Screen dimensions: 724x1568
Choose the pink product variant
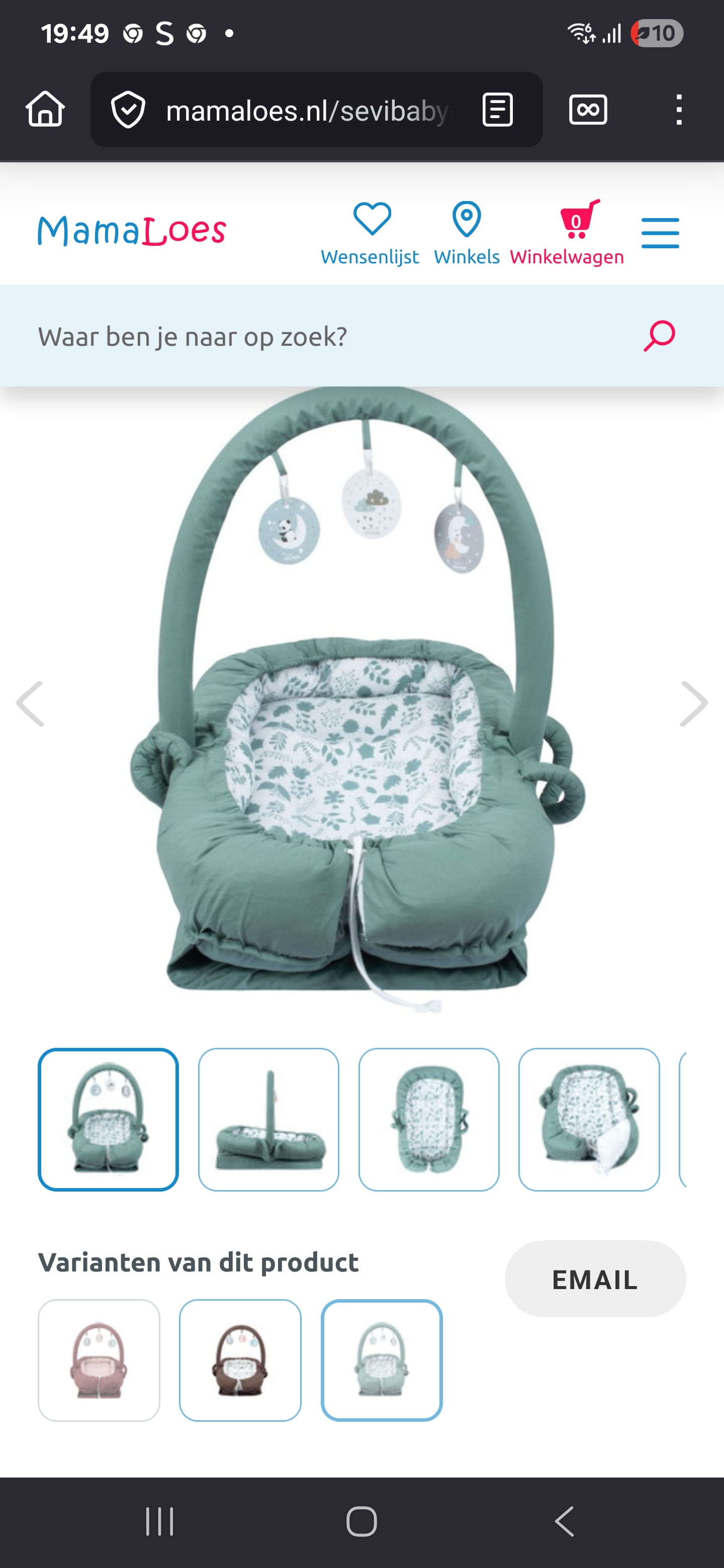pos(99,1360)
